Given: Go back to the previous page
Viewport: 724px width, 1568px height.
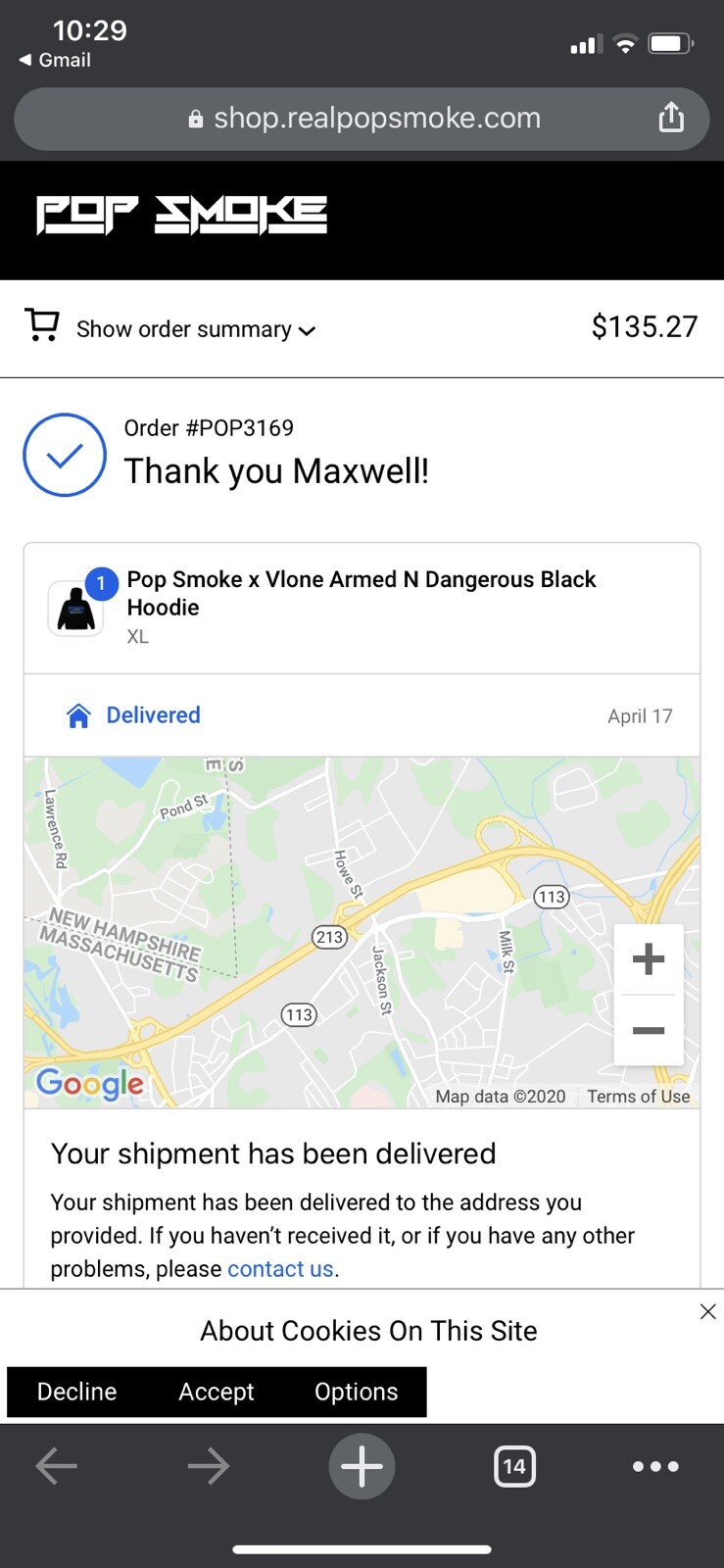Looking at the screenshot, I should tap(56, 1466).
